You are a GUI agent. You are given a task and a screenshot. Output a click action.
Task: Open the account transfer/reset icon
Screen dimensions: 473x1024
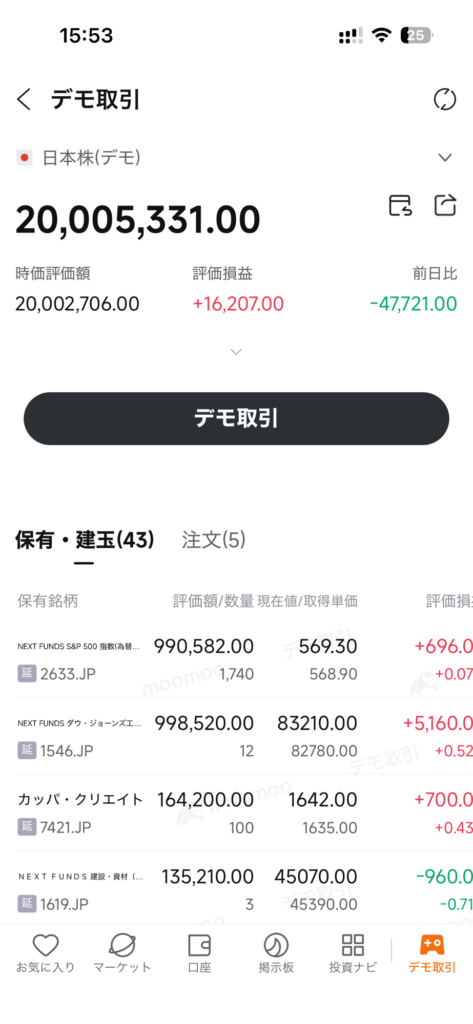(x=400, y=205)
